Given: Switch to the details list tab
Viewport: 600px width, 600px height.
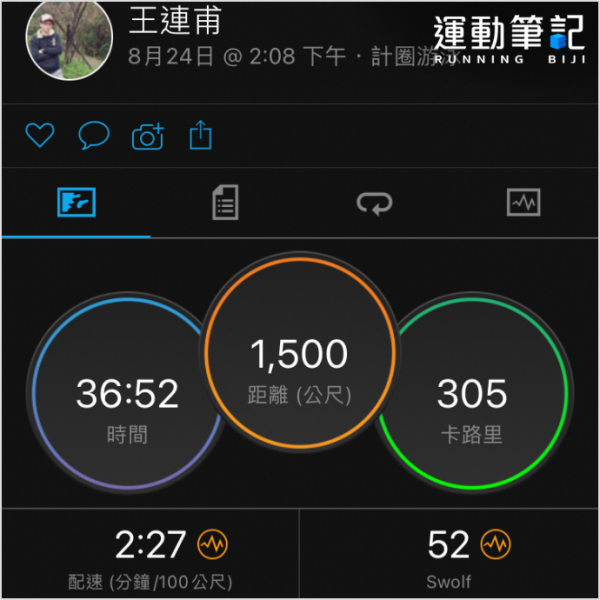Looking at the screenshot, I should coord(225,204).
